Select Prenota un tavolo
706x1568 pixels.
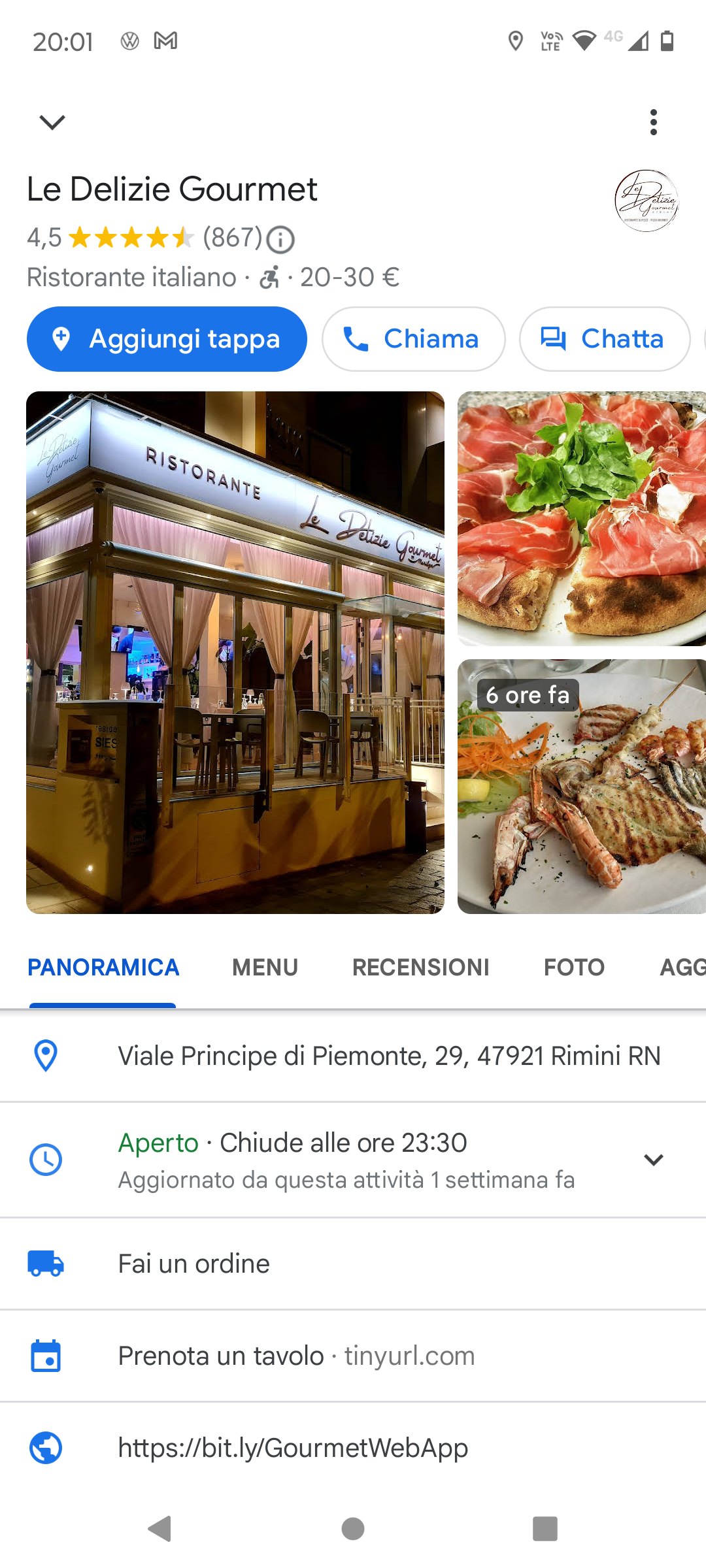pos(221,1356)
